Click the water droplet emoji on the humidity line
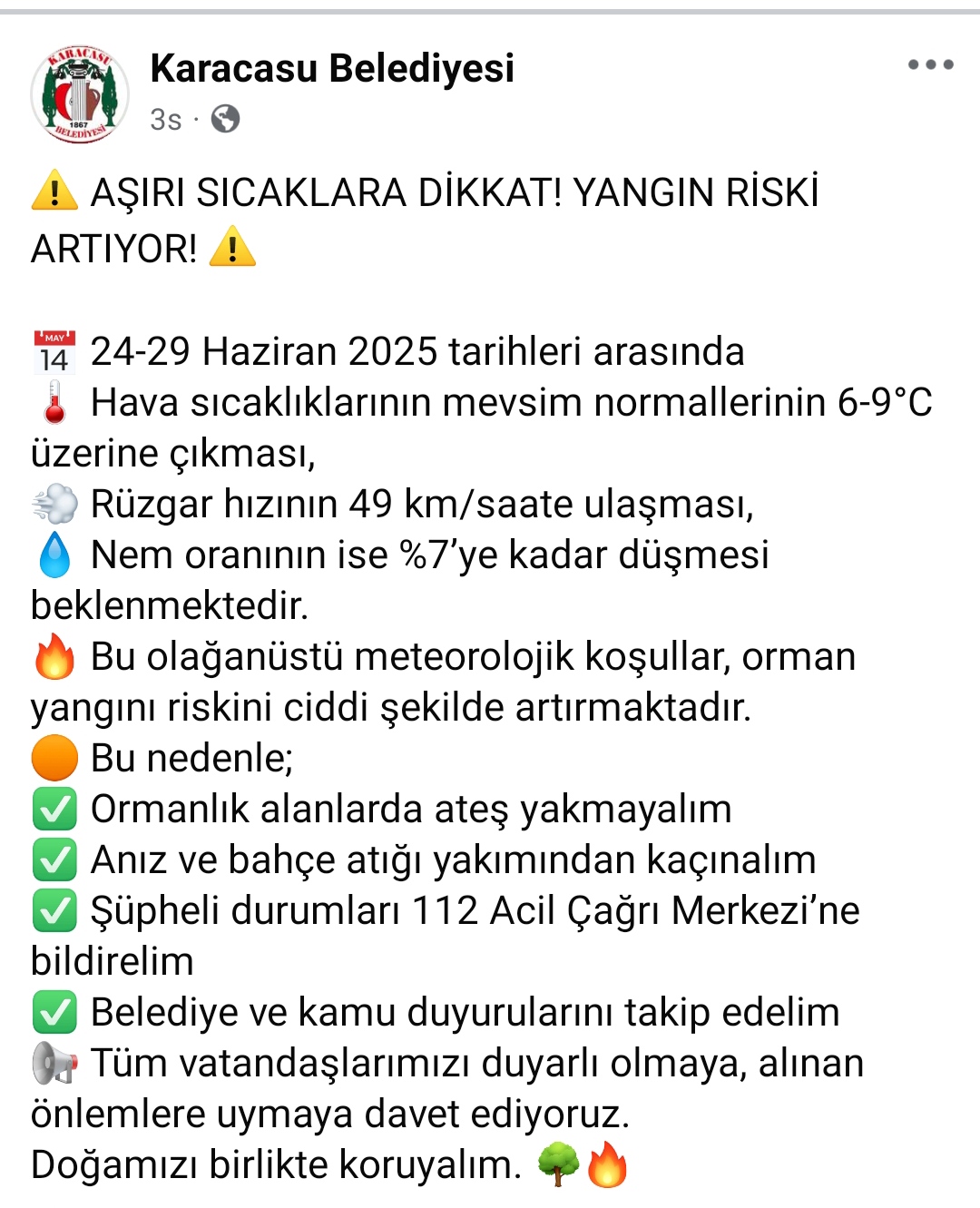Image resolution: width=980 pixels, height=1208 pixels. [x=53, y=555]
